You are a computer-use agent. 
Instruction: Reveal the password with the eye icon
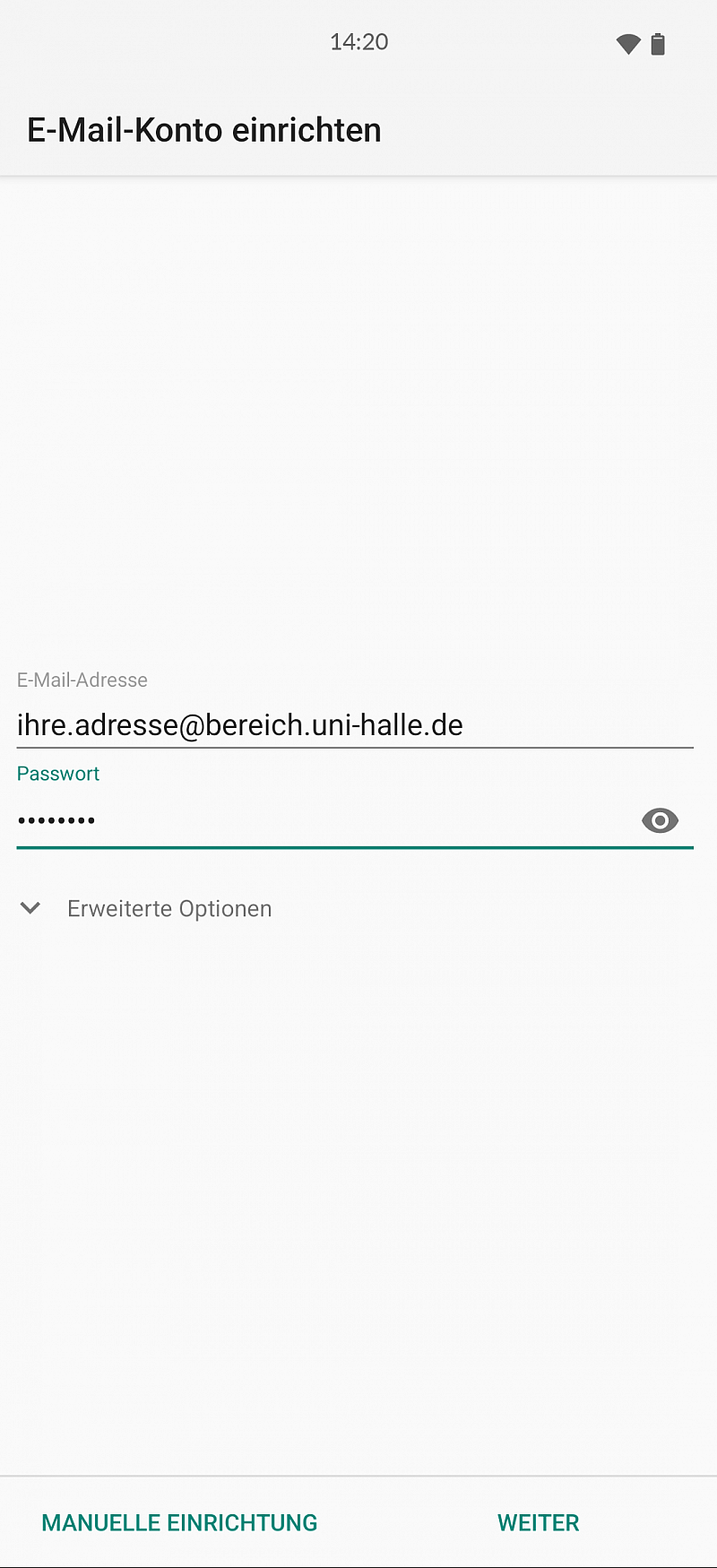[660, 820]
